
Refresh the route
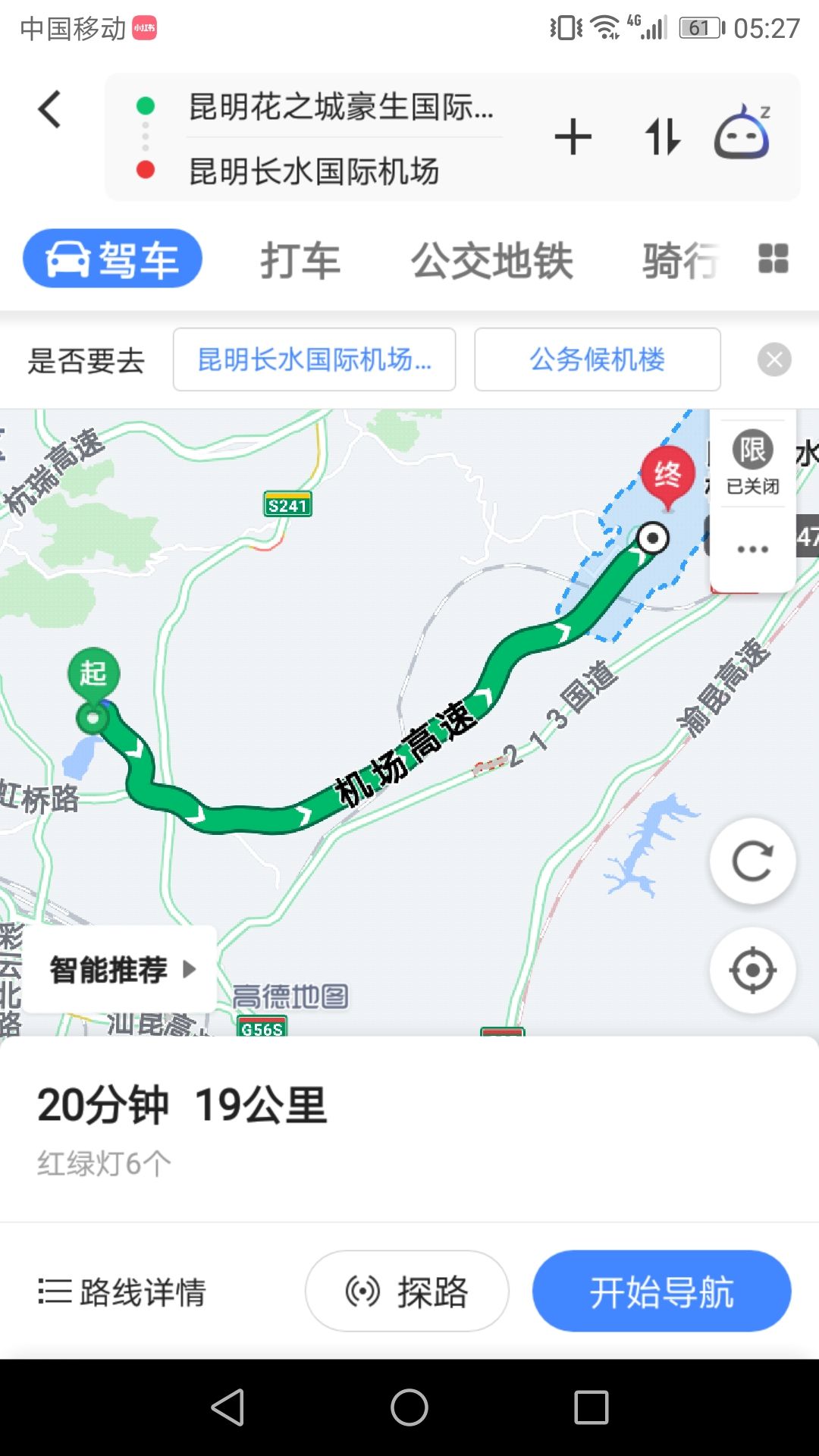click(752, 861)
